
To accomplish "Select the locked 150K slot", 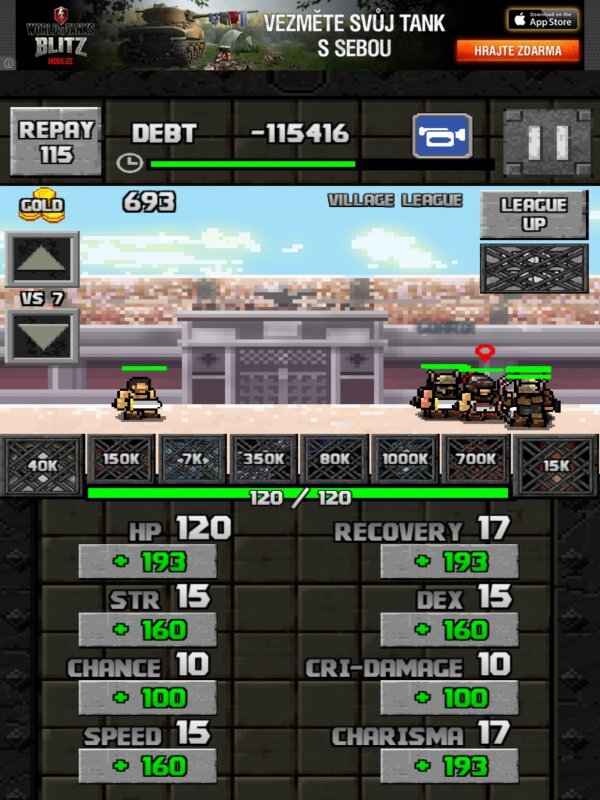I will (x=121, y=459).
